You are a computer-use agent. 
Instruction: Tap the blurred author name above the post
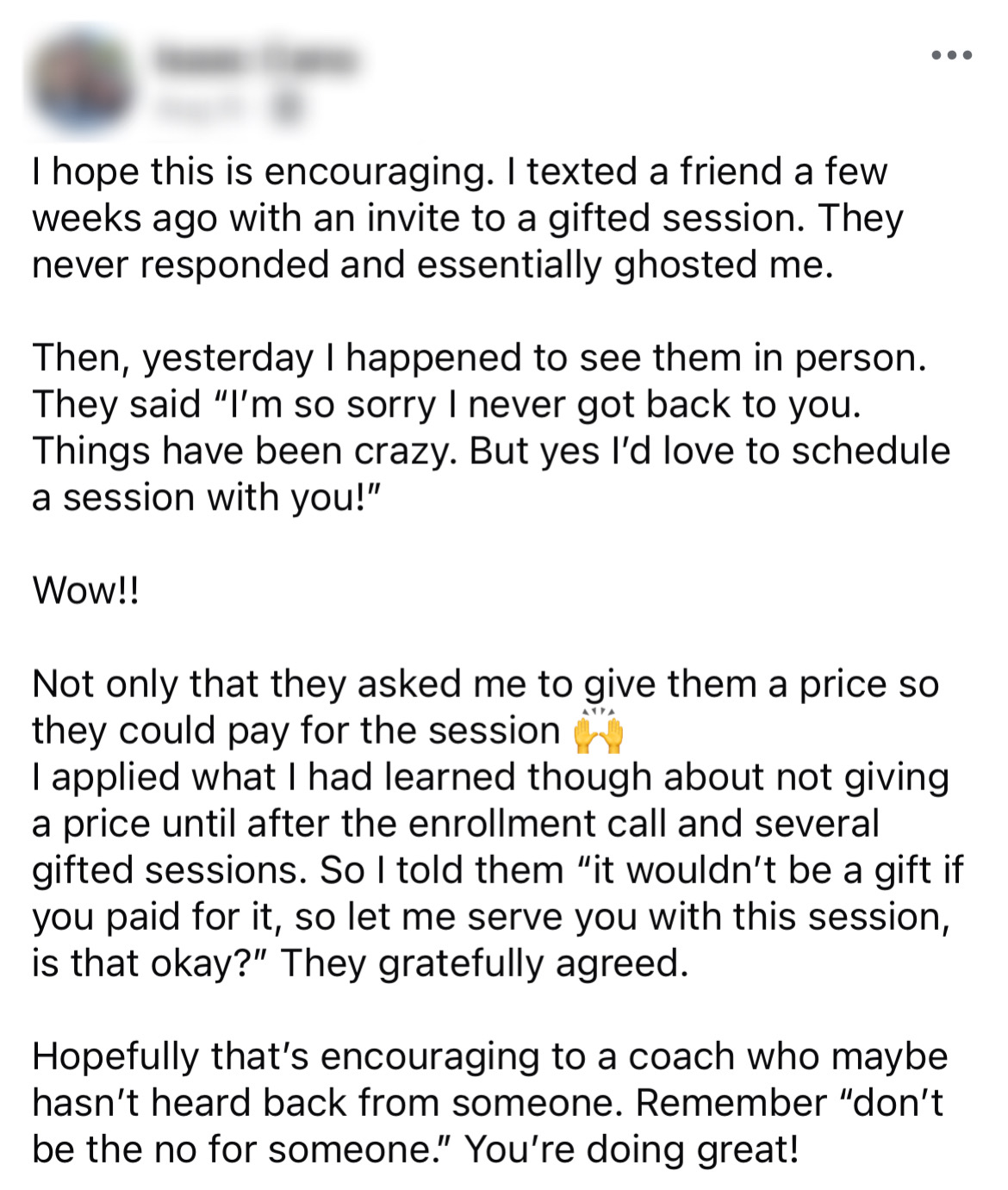coord(254,60)
